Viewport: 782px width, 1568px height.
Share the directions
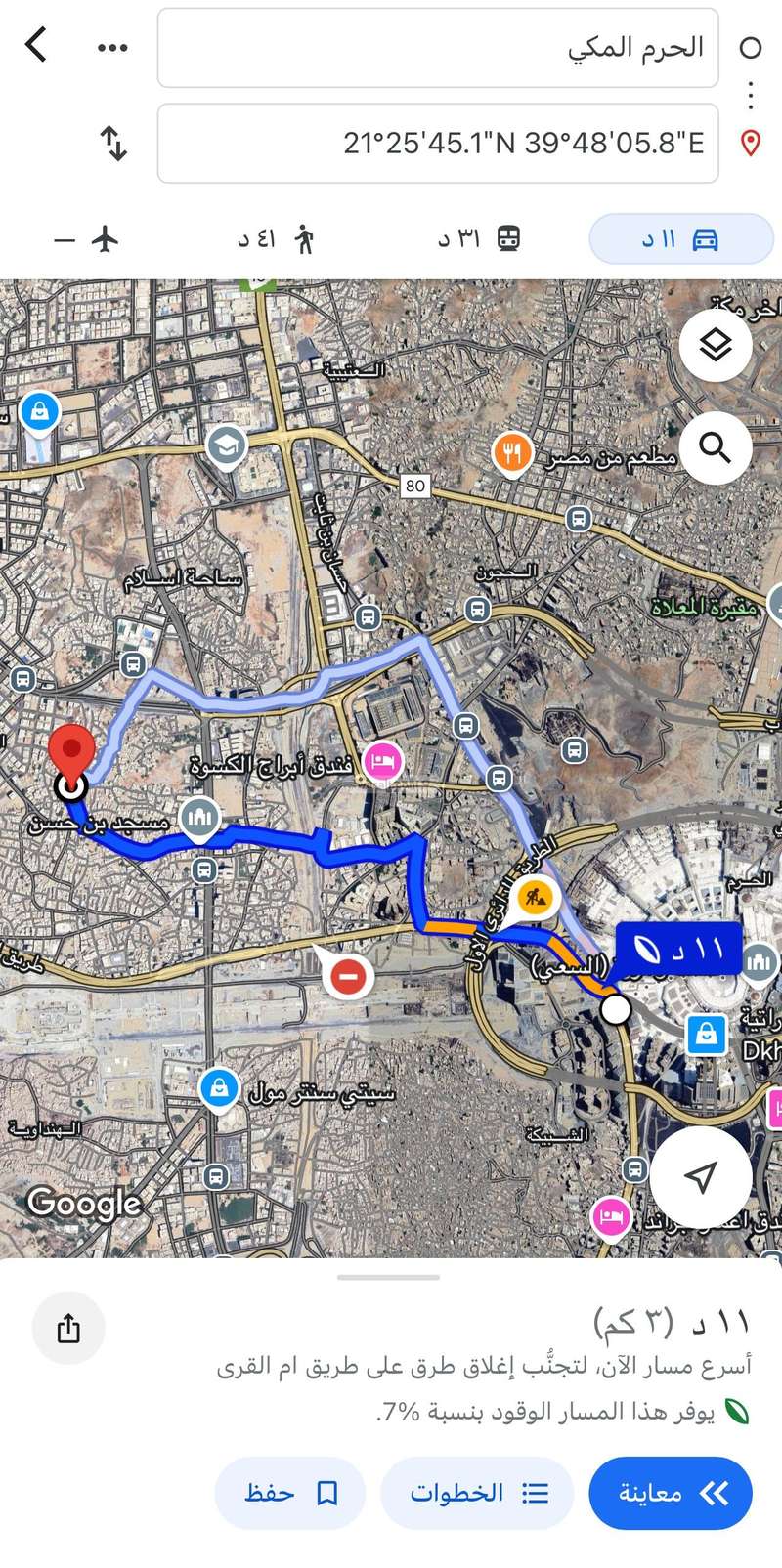(68, 1328)
